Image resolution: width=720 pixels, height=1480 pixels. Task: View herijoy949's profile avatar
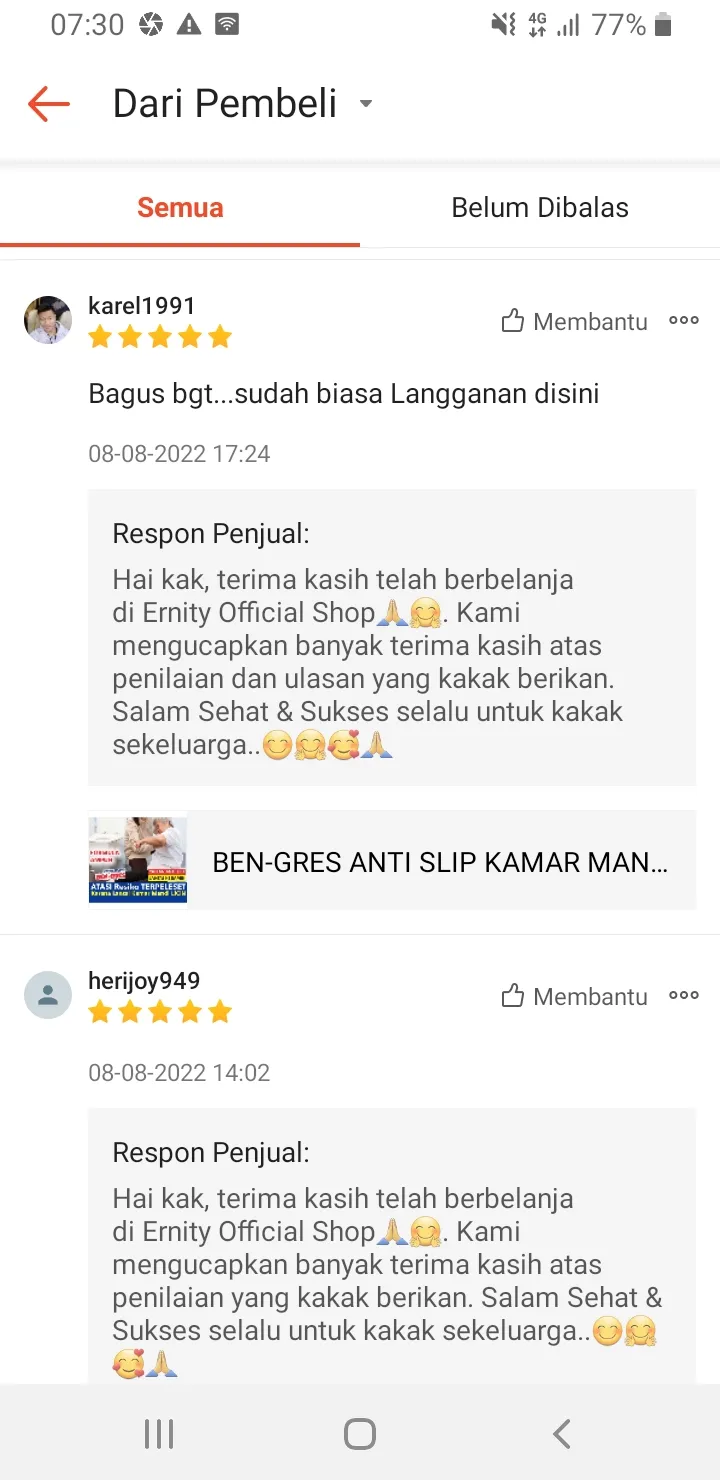tap(48, 995)
